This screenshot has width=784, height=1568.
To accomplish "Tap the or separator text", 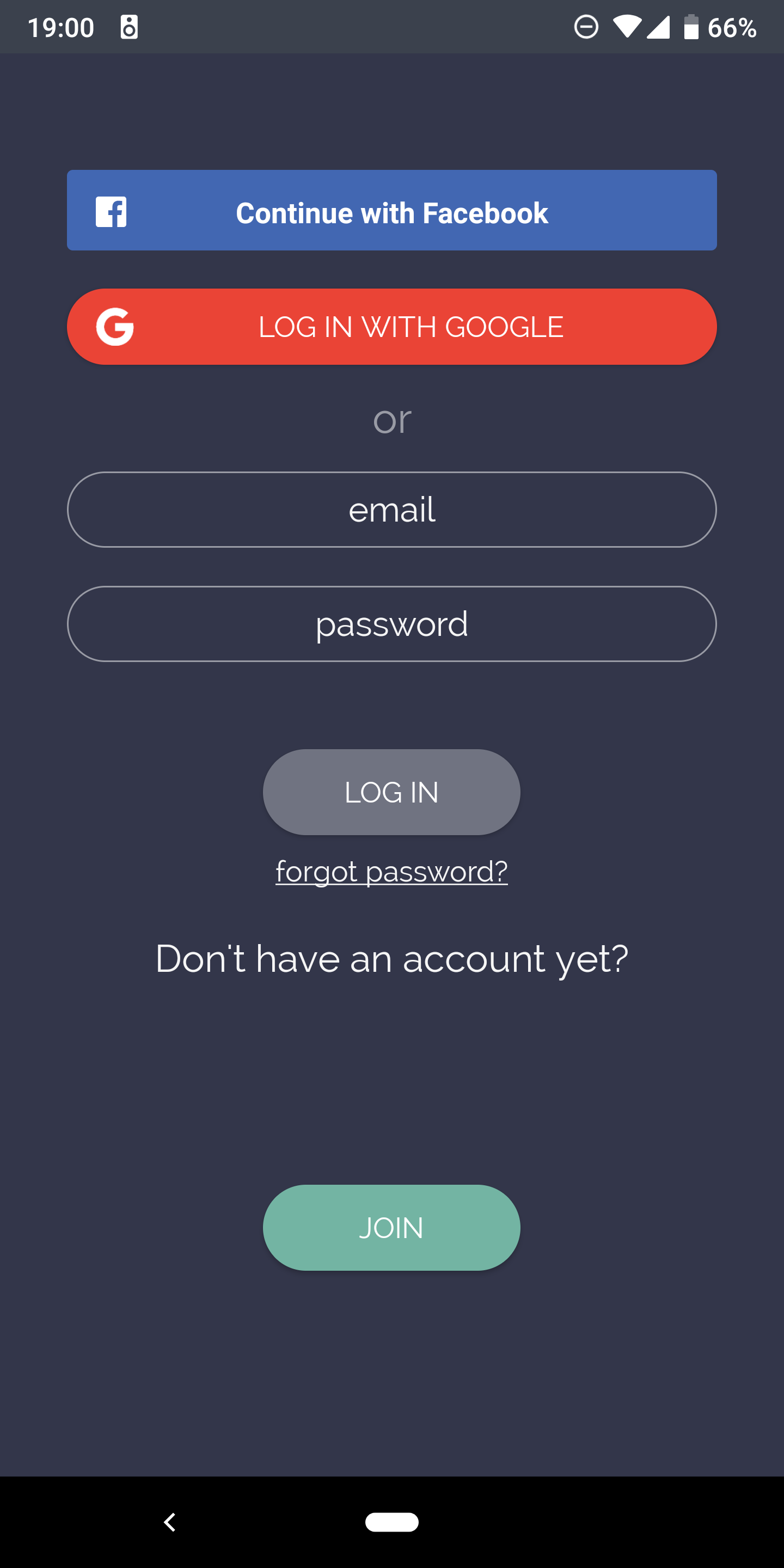I will point(391,419).
